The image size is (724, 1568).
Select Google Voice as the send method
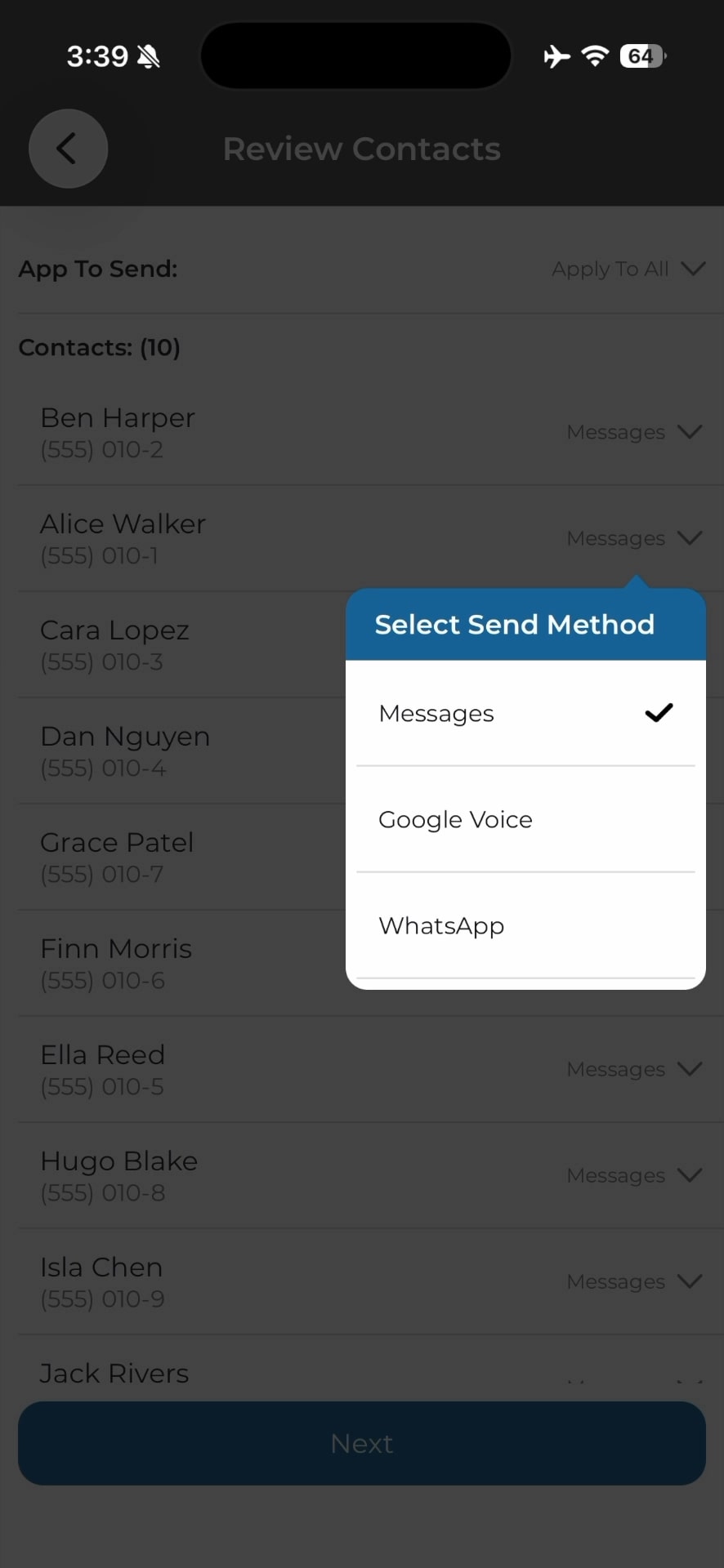pyautogui.click(x=455, y=820)
